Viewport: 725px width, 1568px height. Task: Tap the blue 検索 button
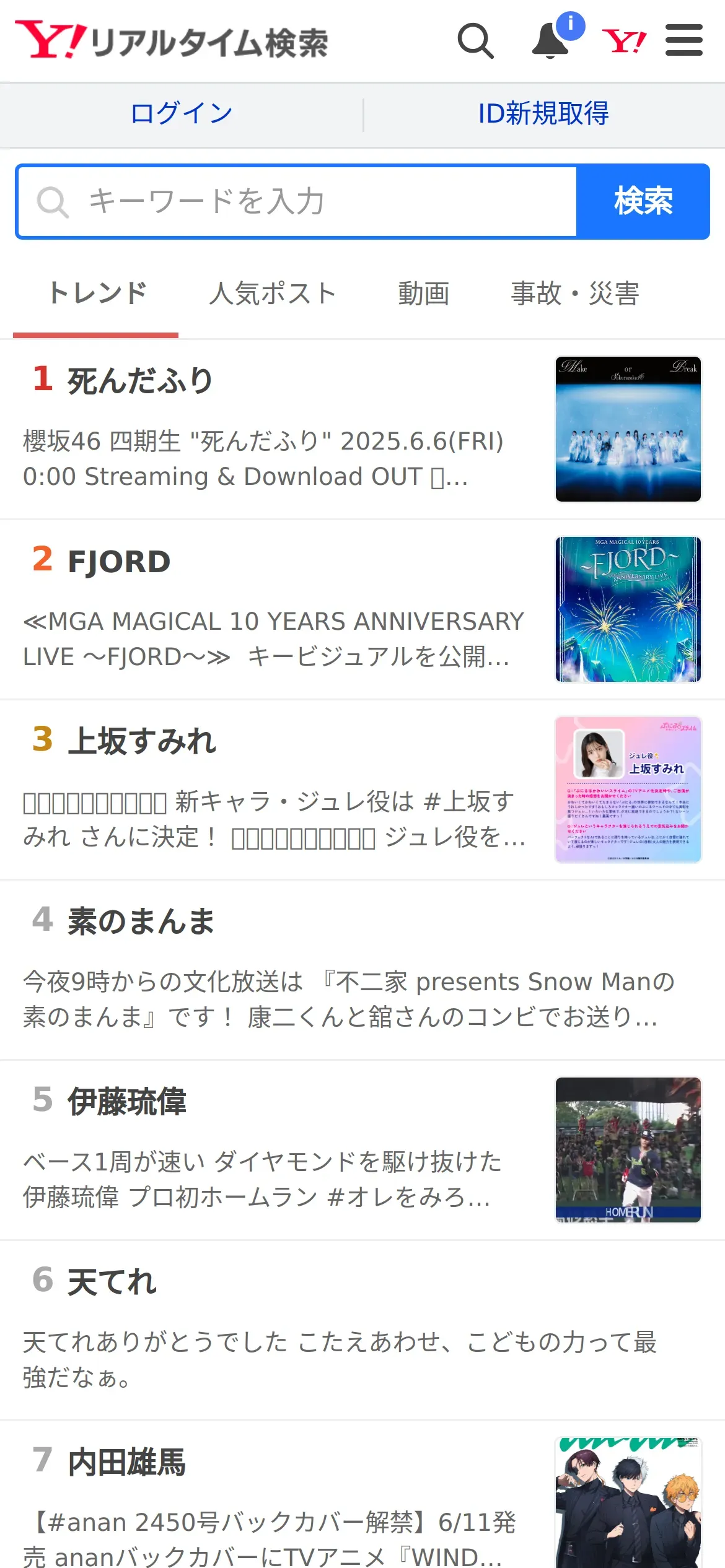tap(643, 202)
